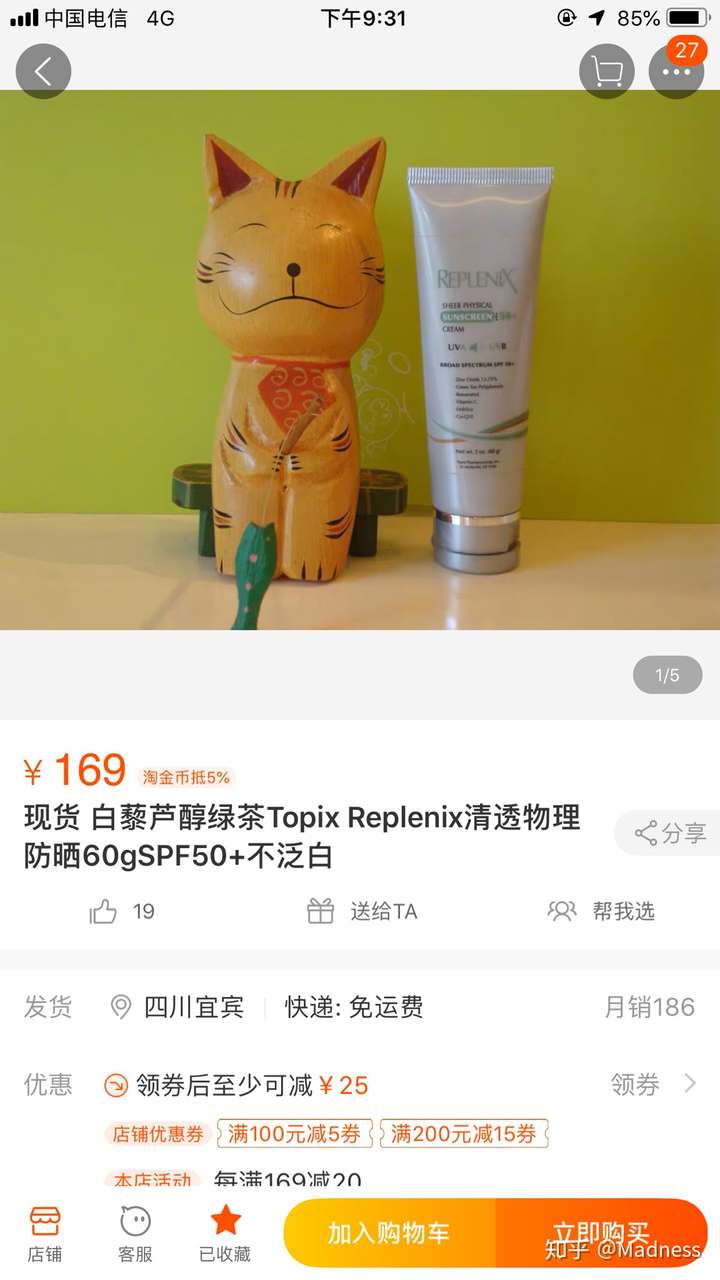The height and width of the screenshot is (1280, 720).
Task: Open 帮我选 helper
Action: click(602, 911)
